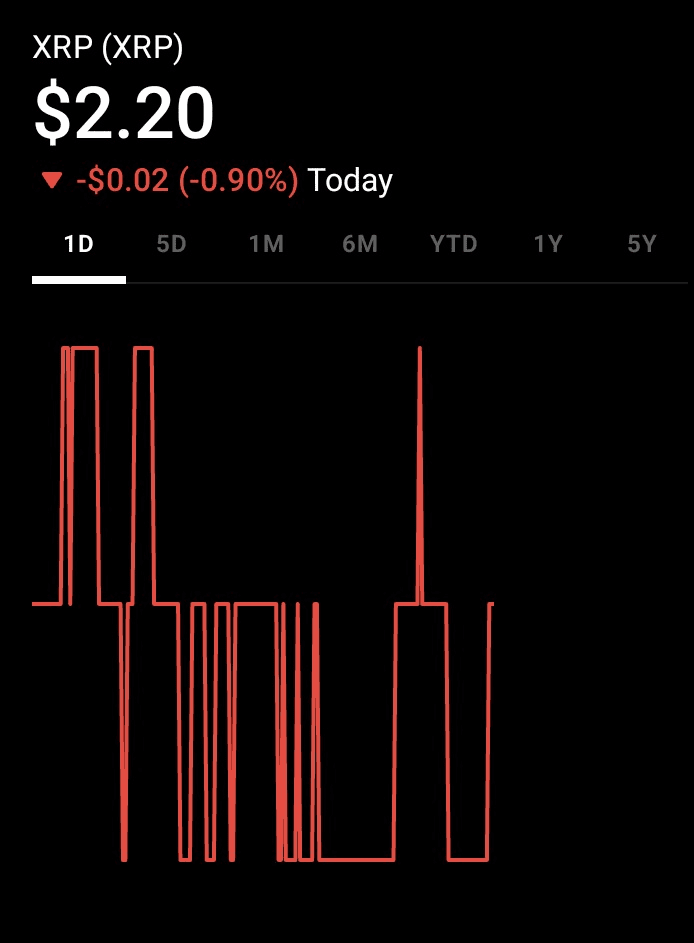View the YTD price chart
This screenshot has width=694, height=943.
point(454,244)
